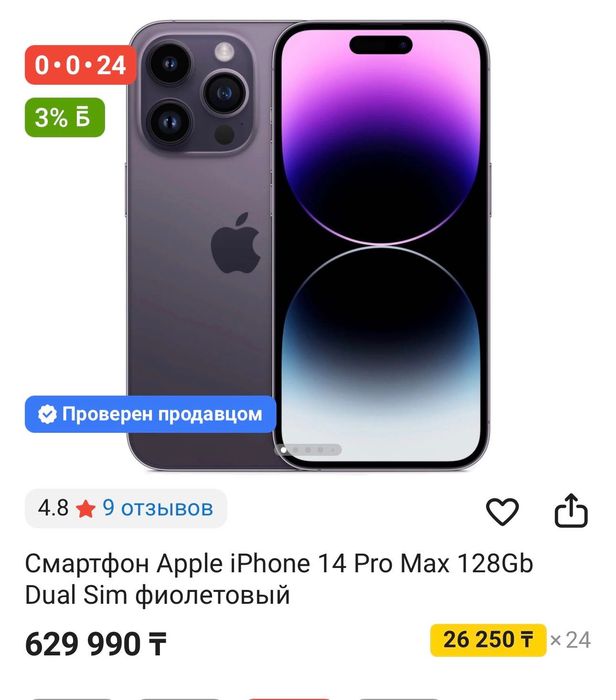Share this product listing

pos(570,511)
